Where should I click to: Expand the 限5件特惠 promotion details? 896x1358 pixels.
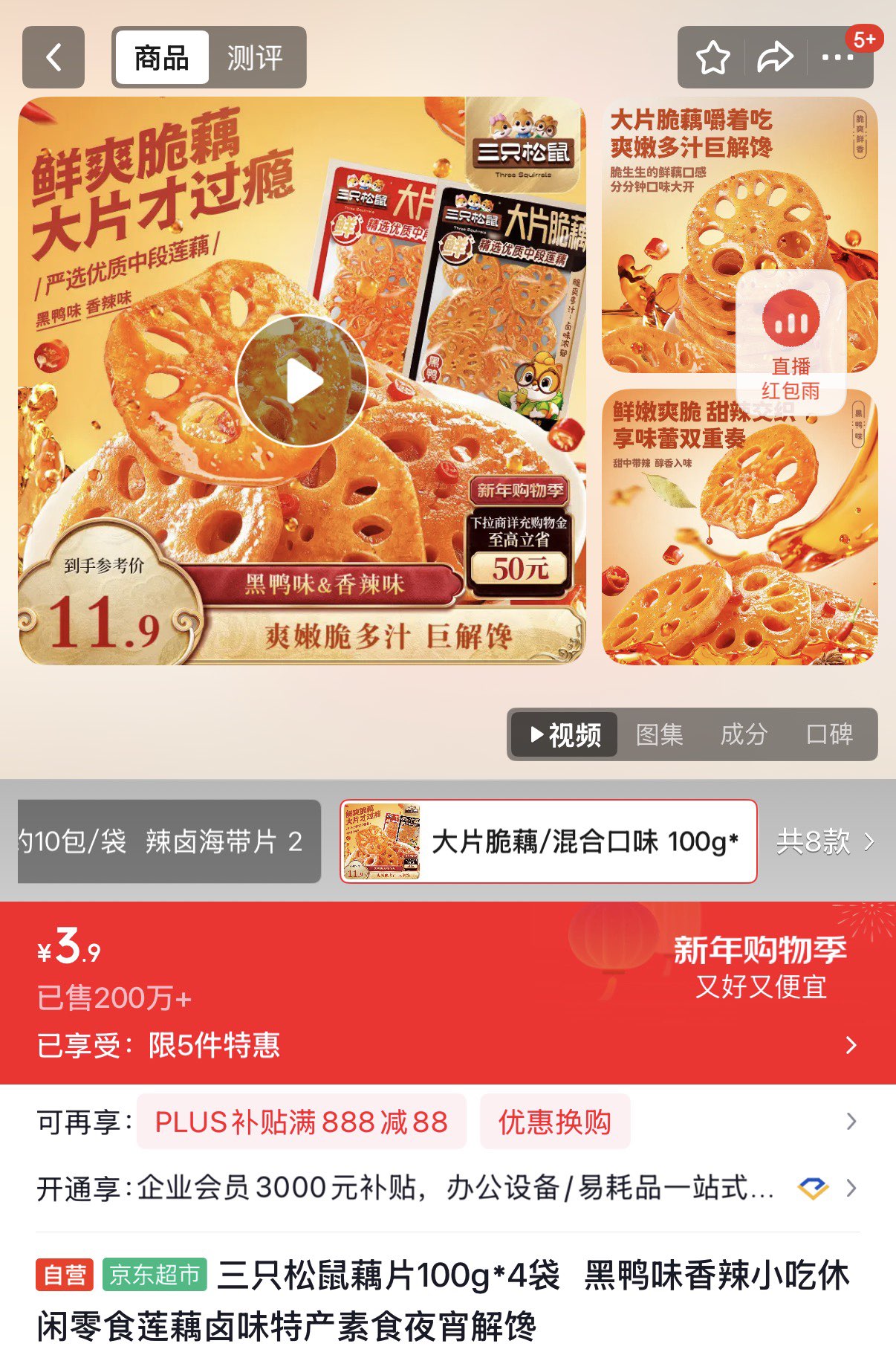point(854,1045)
